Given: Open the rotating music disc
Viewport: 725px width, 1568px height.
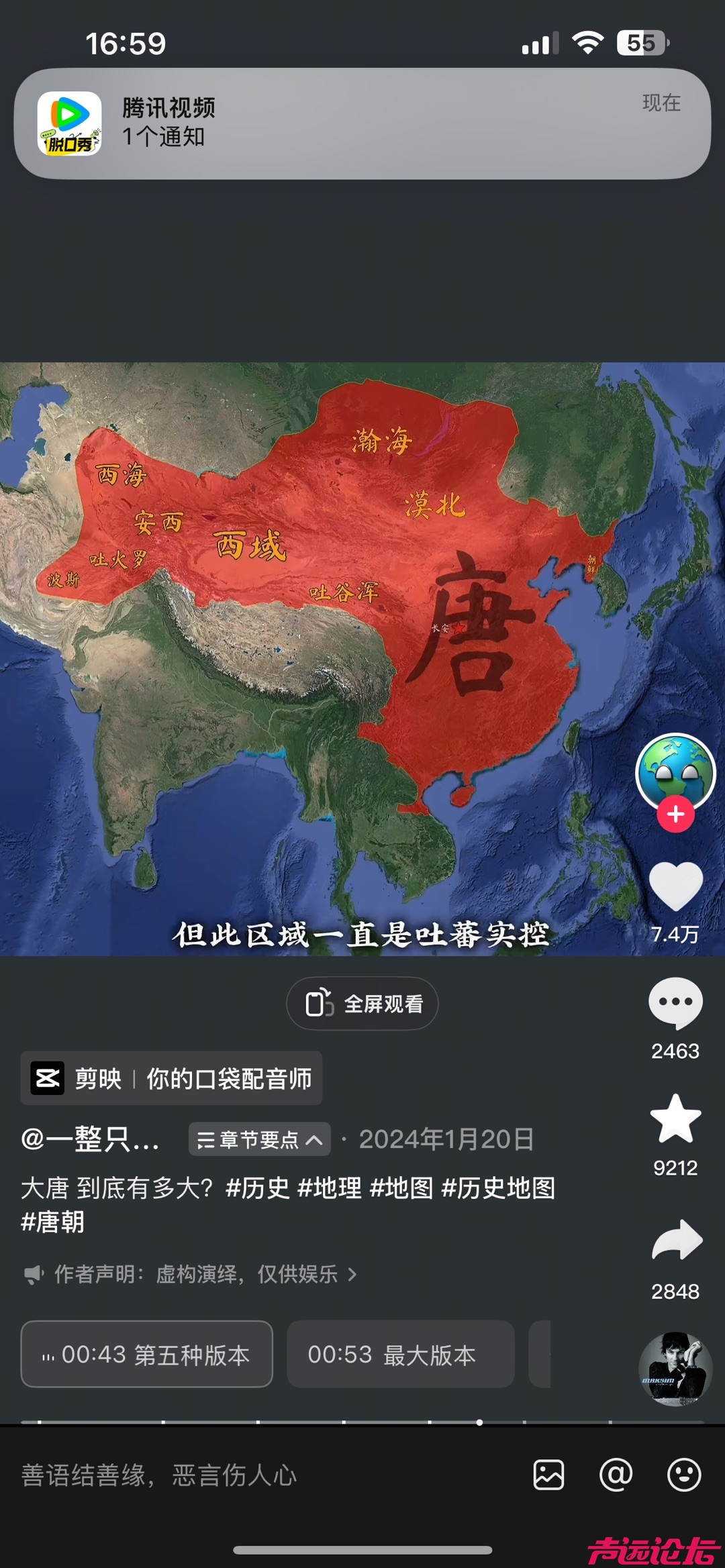Looking at the screenshot, I should coord(675,1369).
